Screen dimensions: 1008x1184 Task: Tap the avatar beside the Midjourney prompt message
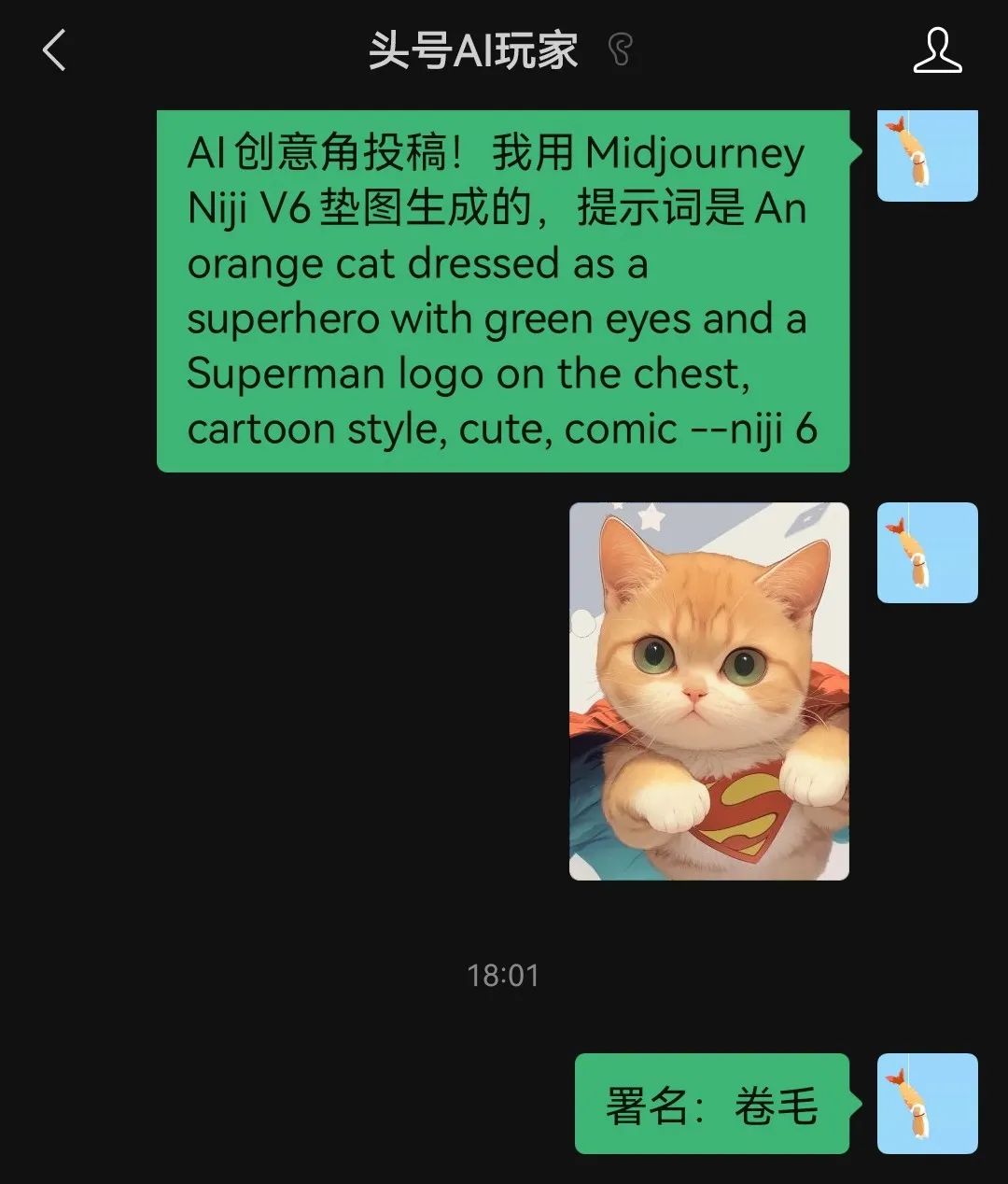tap(927, 155)
